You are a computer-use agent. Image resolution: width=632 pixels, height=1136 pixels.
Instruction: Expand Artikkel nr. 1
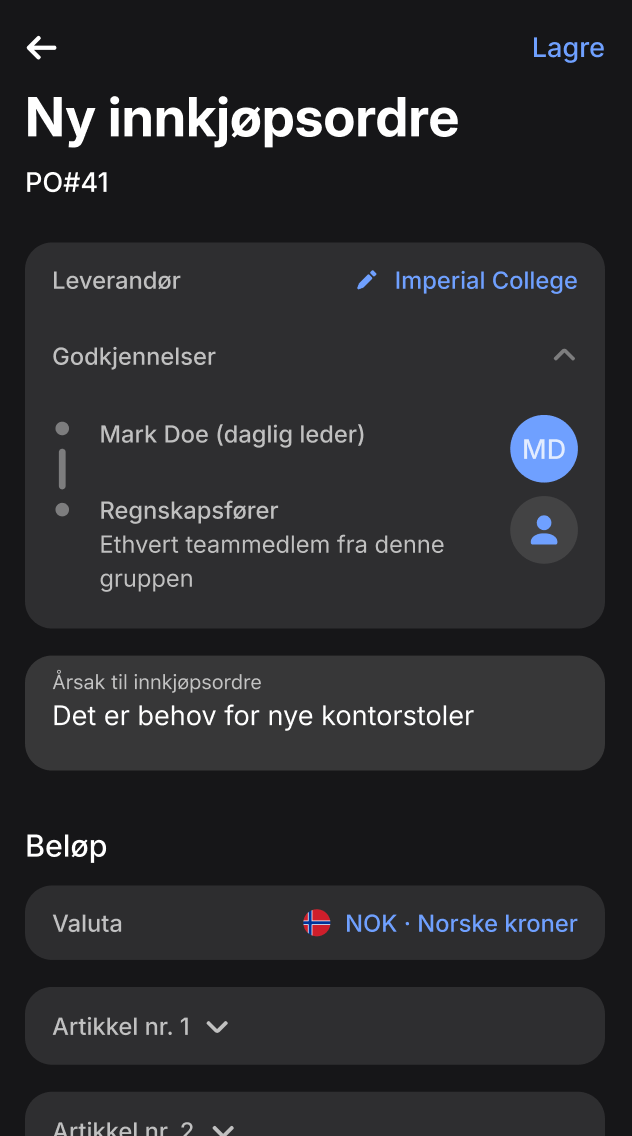(315, 1026)
